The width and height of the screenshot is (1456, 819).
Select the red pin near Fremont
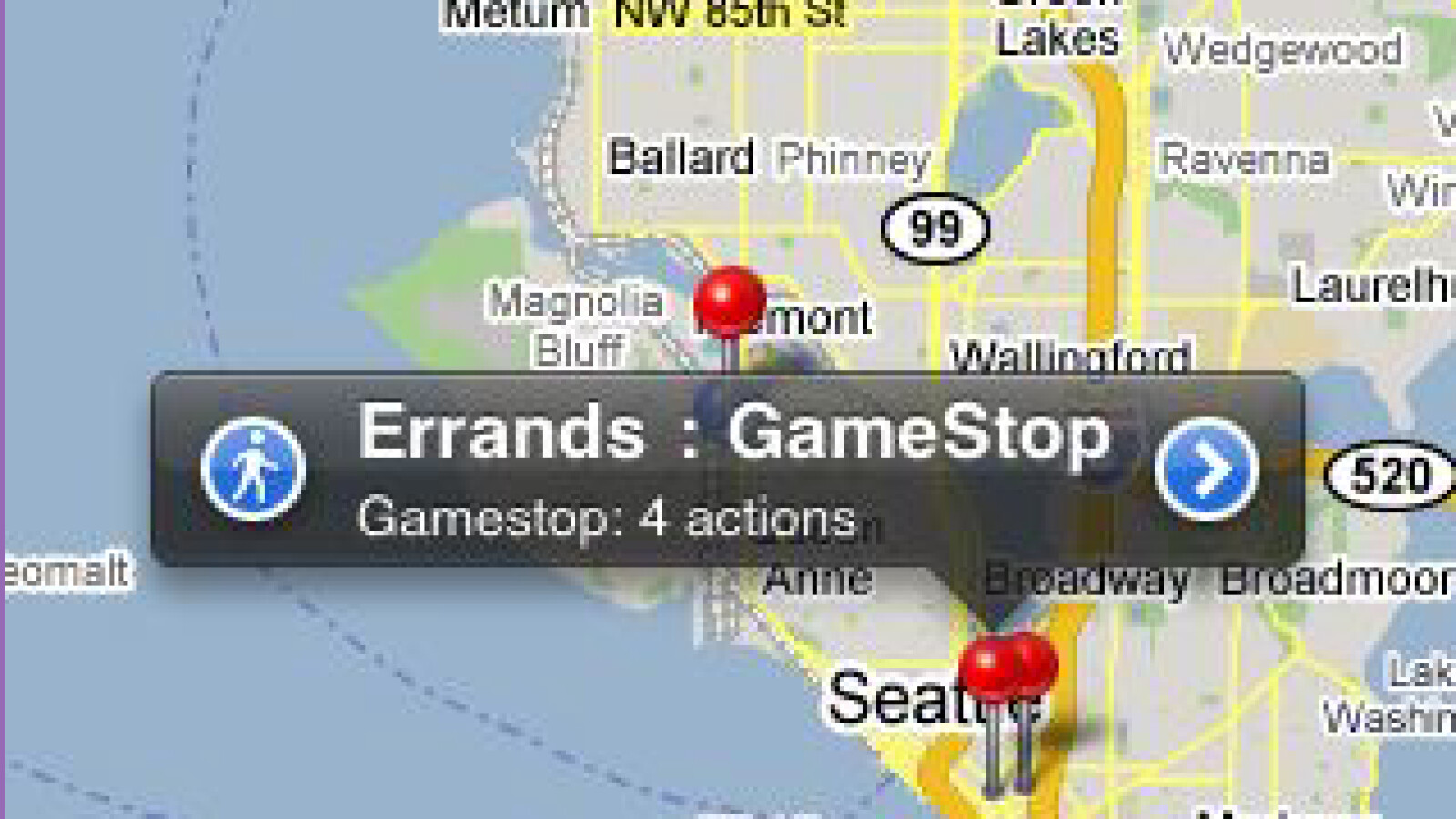click(729, 301)
